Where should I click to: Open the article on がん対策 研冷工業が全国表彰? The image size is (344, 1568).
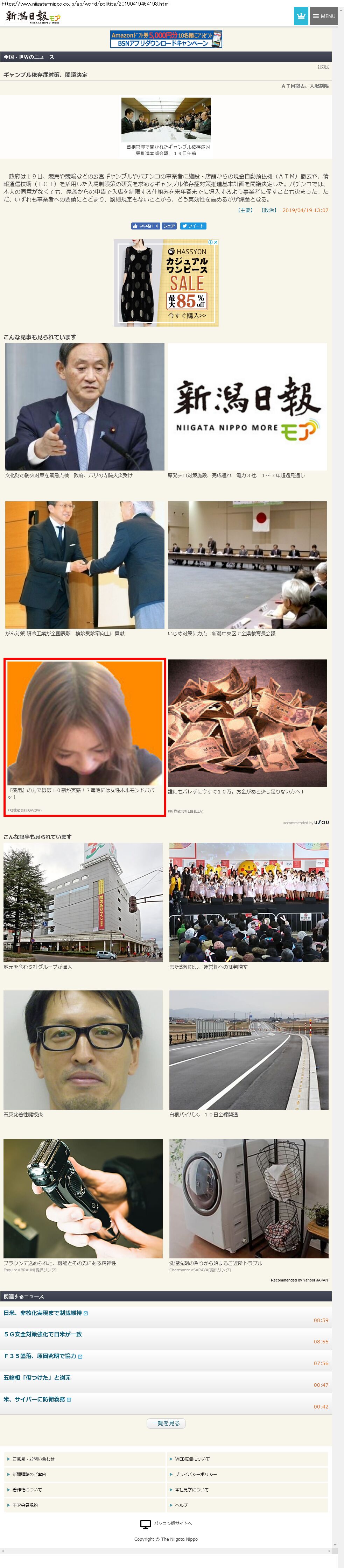tap(64, 634)
